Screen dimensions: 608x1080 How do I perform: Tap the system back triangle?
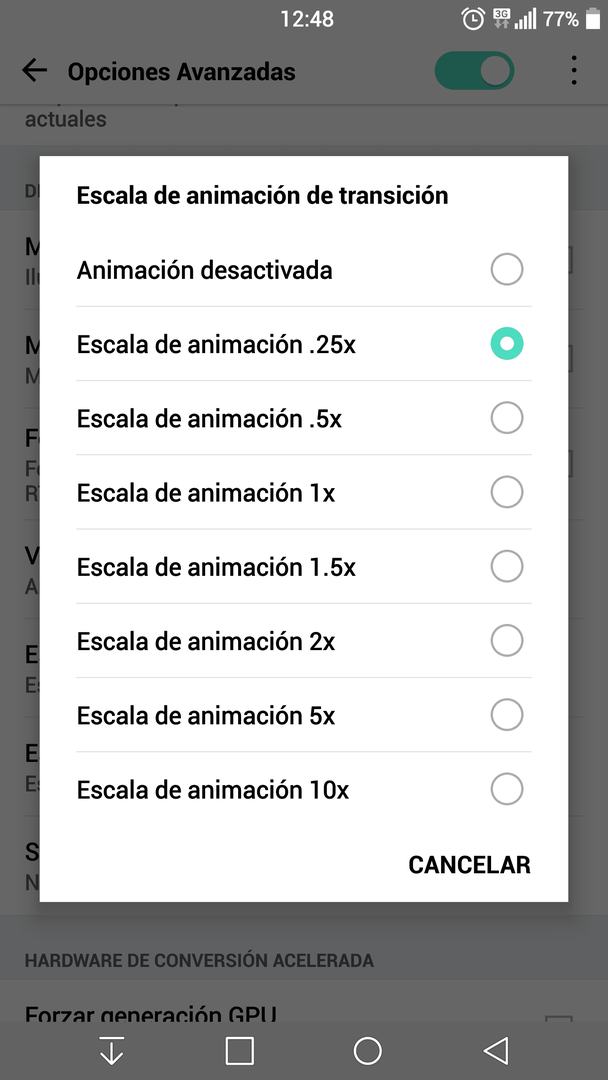click(496, 1050)
